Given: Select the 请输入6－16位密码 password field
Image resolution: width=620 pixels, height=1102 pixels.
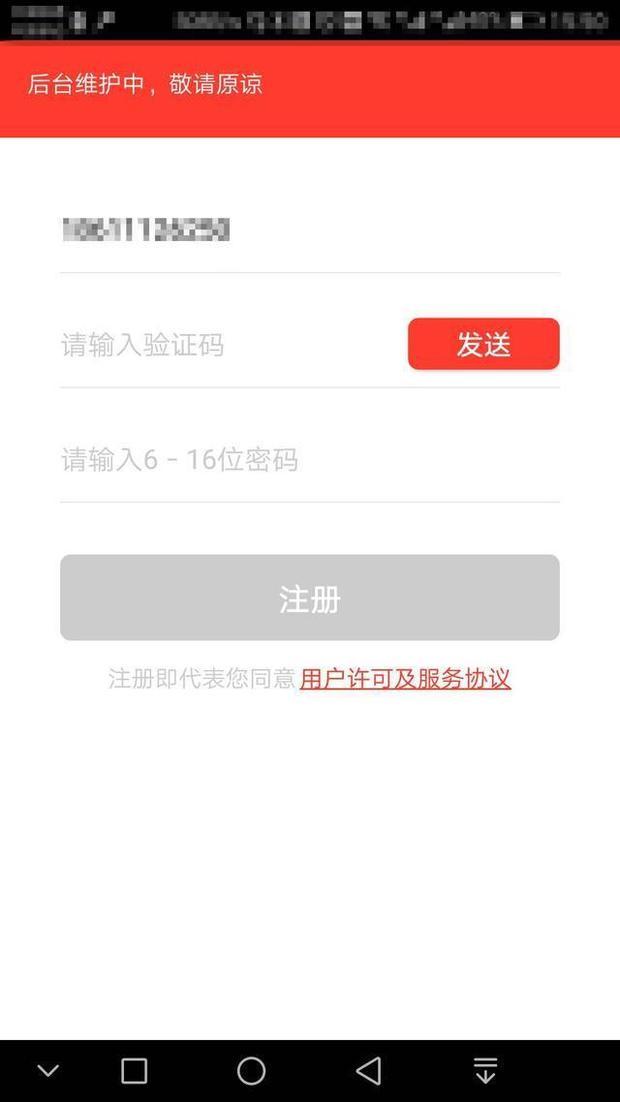Looking at the screenshot, I should (309, 460).
